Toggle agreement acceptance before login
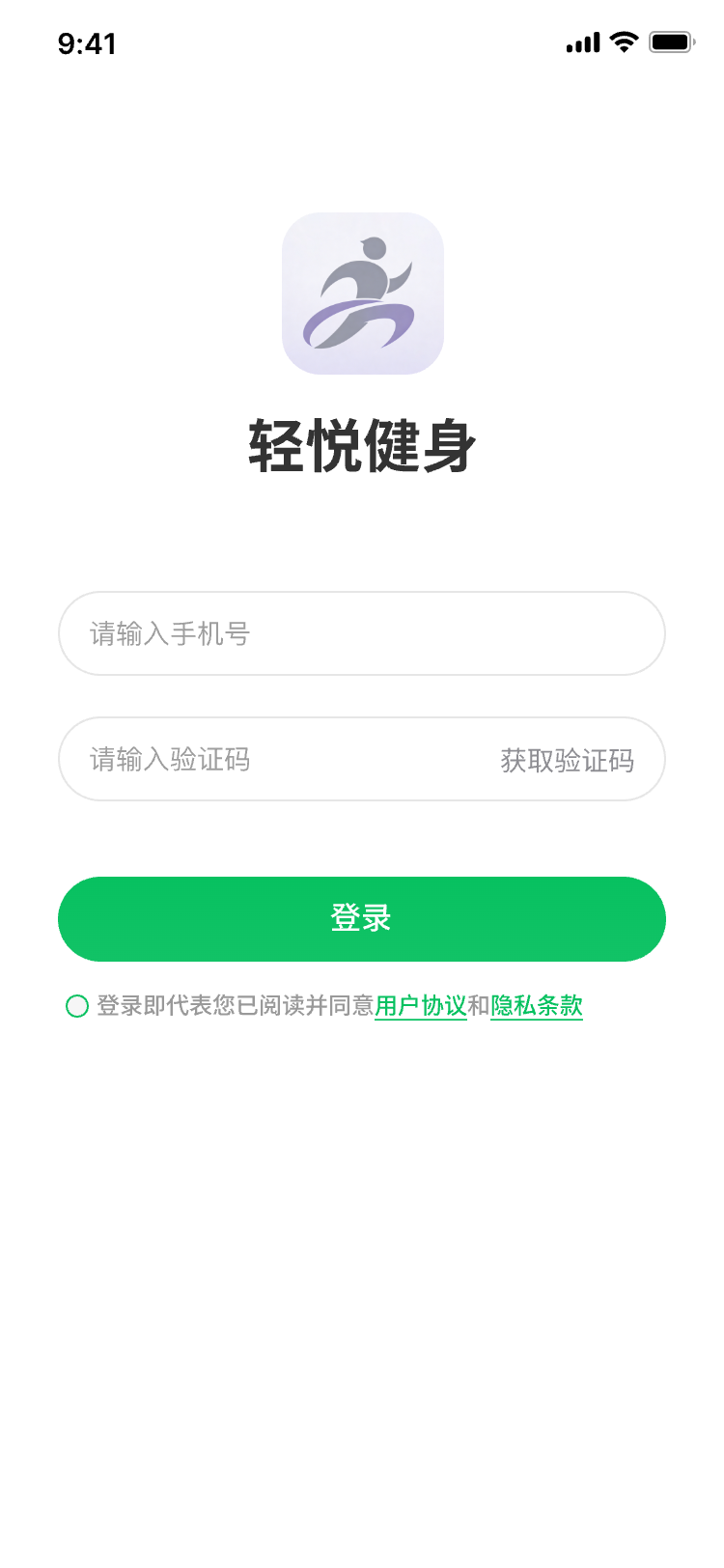This screenshot has width=724, height=1568. click(x=76, y=1007)
